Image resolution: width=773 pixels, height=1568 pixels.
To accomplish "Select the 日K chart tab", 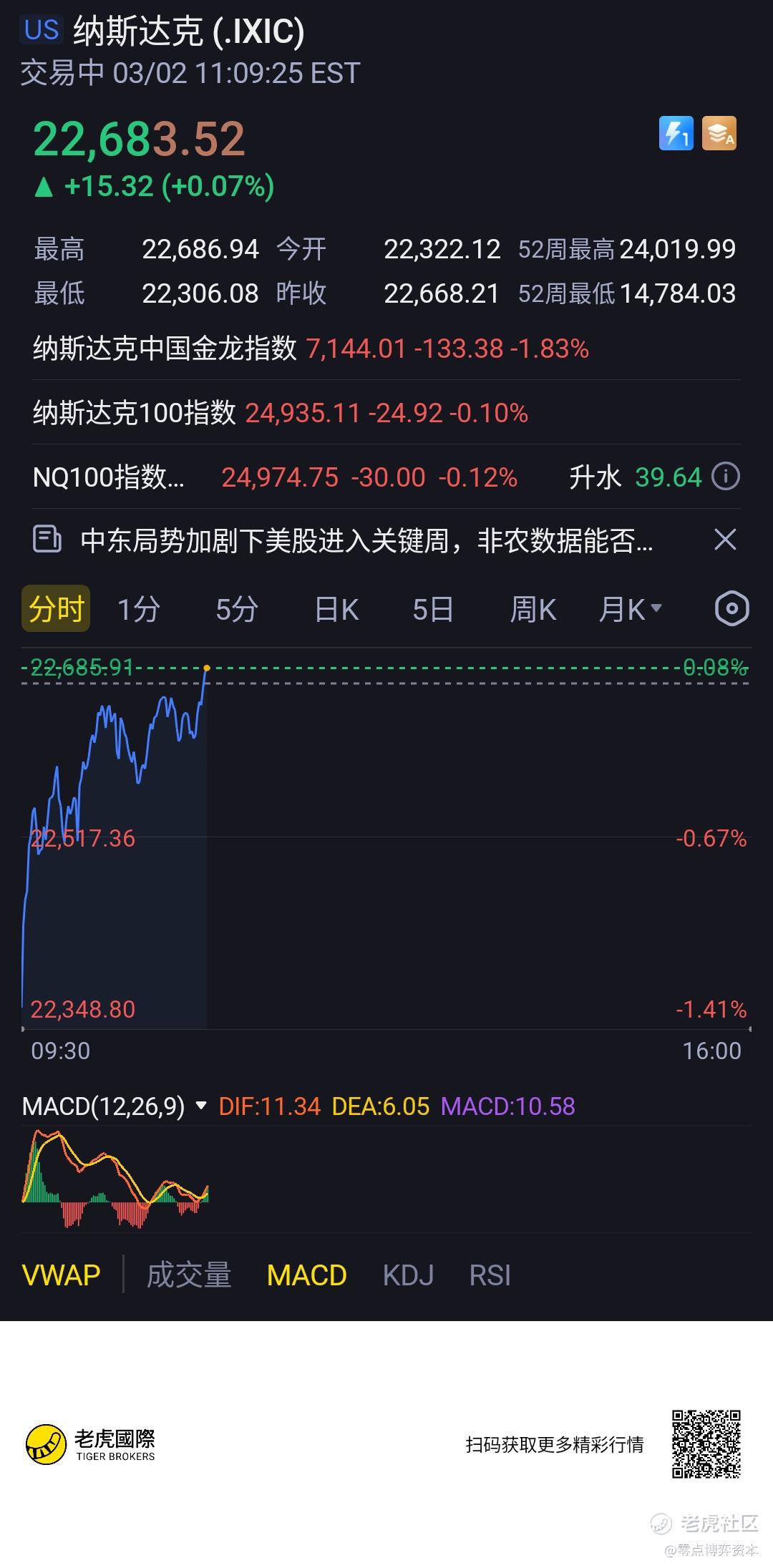I will point(336,610).
